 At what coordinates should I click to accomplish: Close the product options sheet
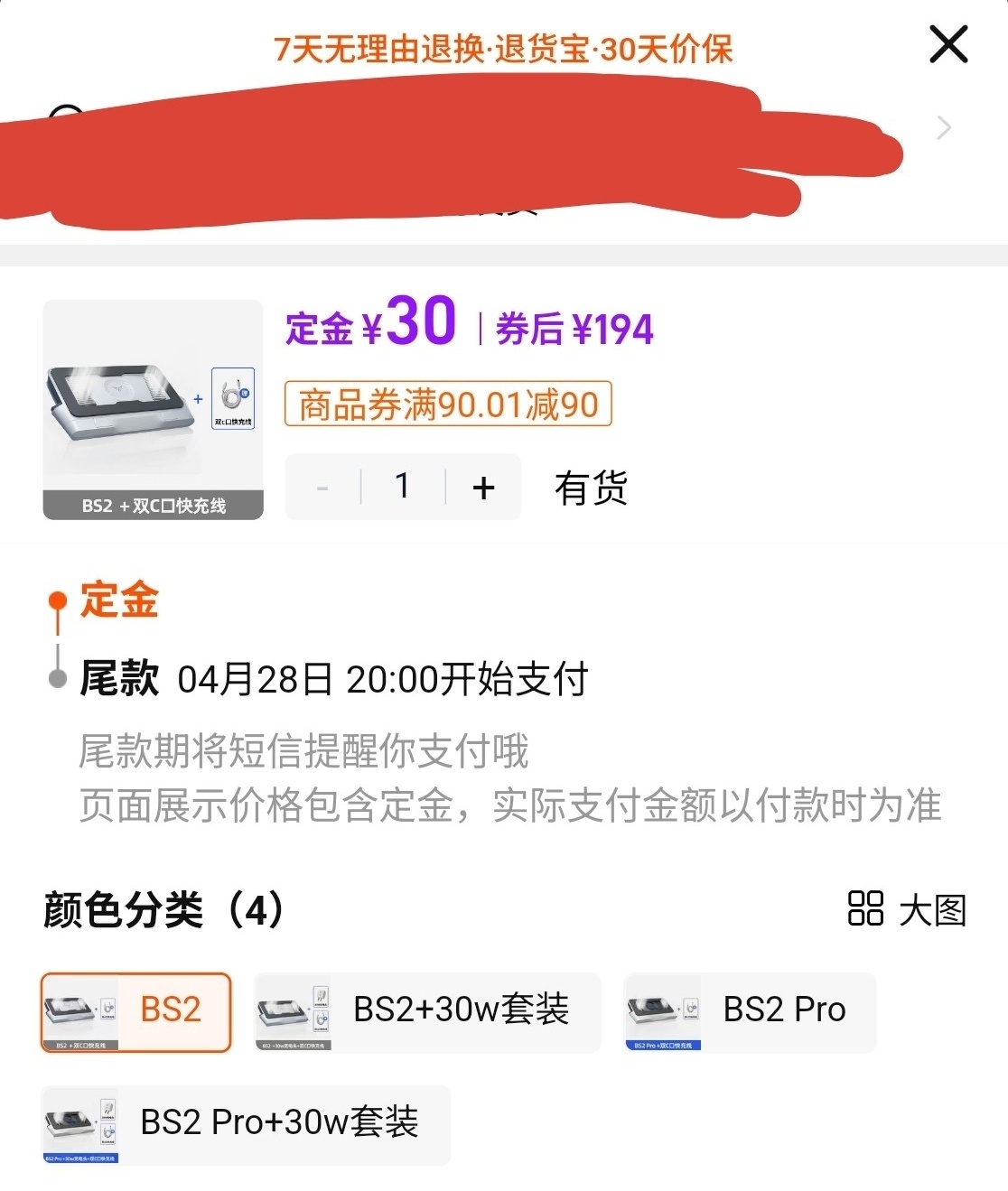tap(947, 44)
